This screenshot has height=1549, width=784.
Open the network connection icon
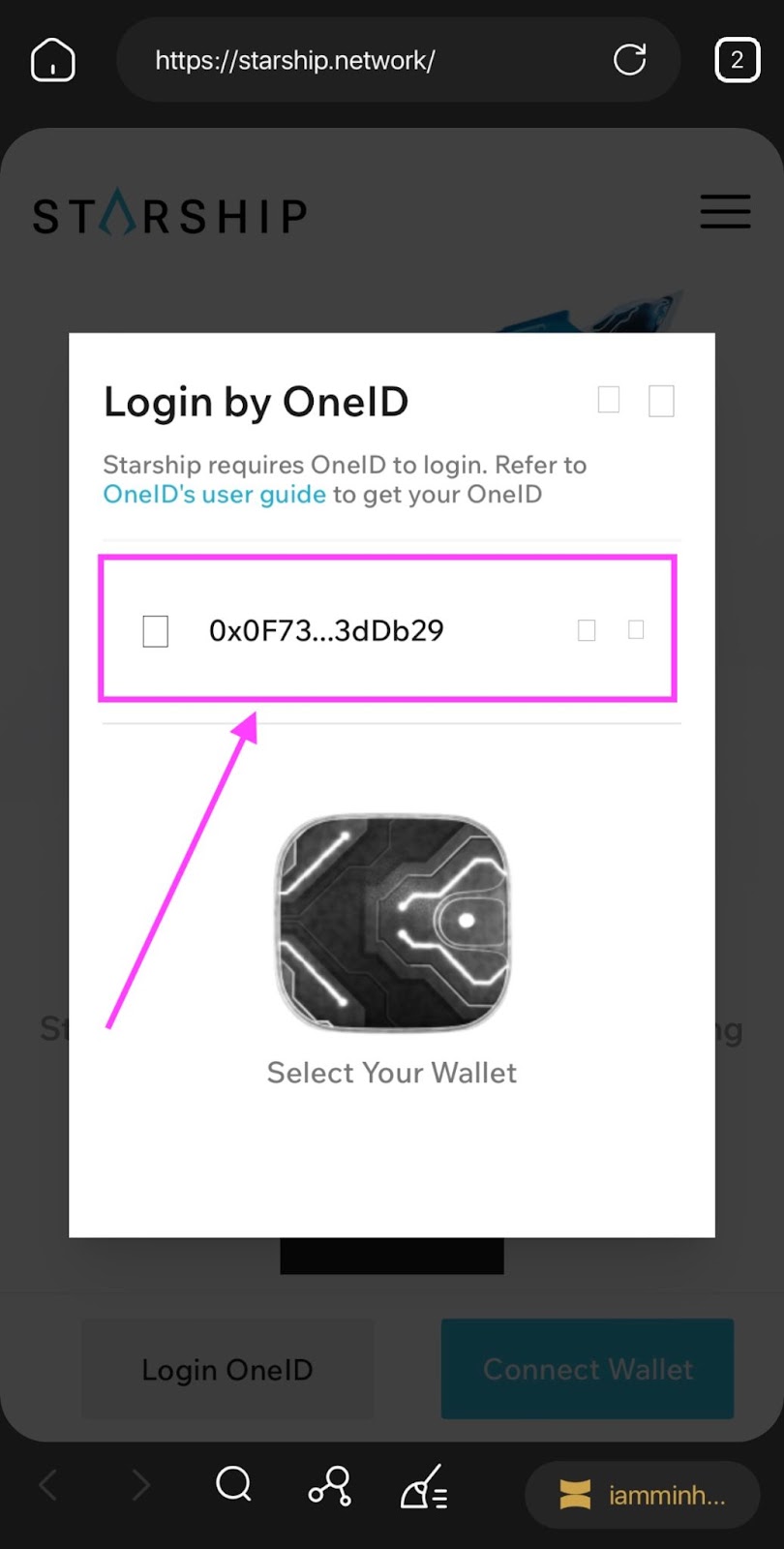[329, 1485]
